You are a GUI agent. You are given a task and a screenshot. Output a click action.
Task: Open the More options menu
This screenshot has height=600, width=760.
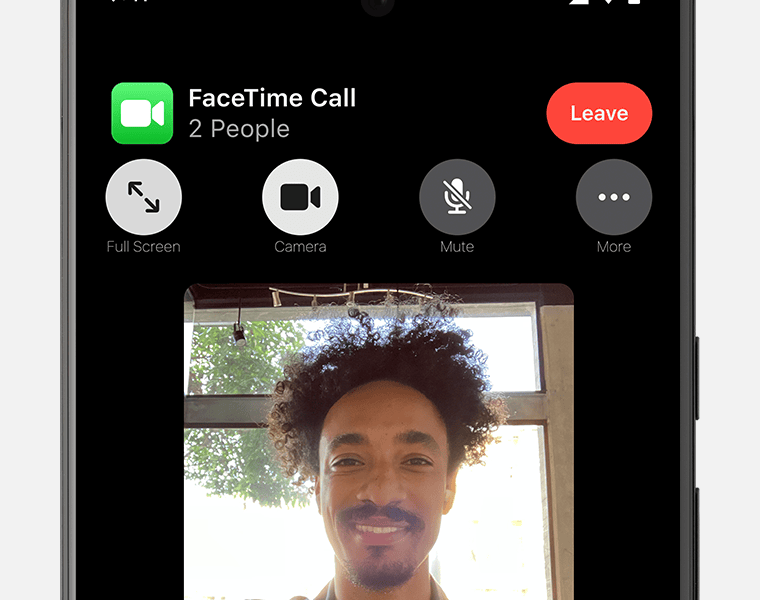[613, 197]
